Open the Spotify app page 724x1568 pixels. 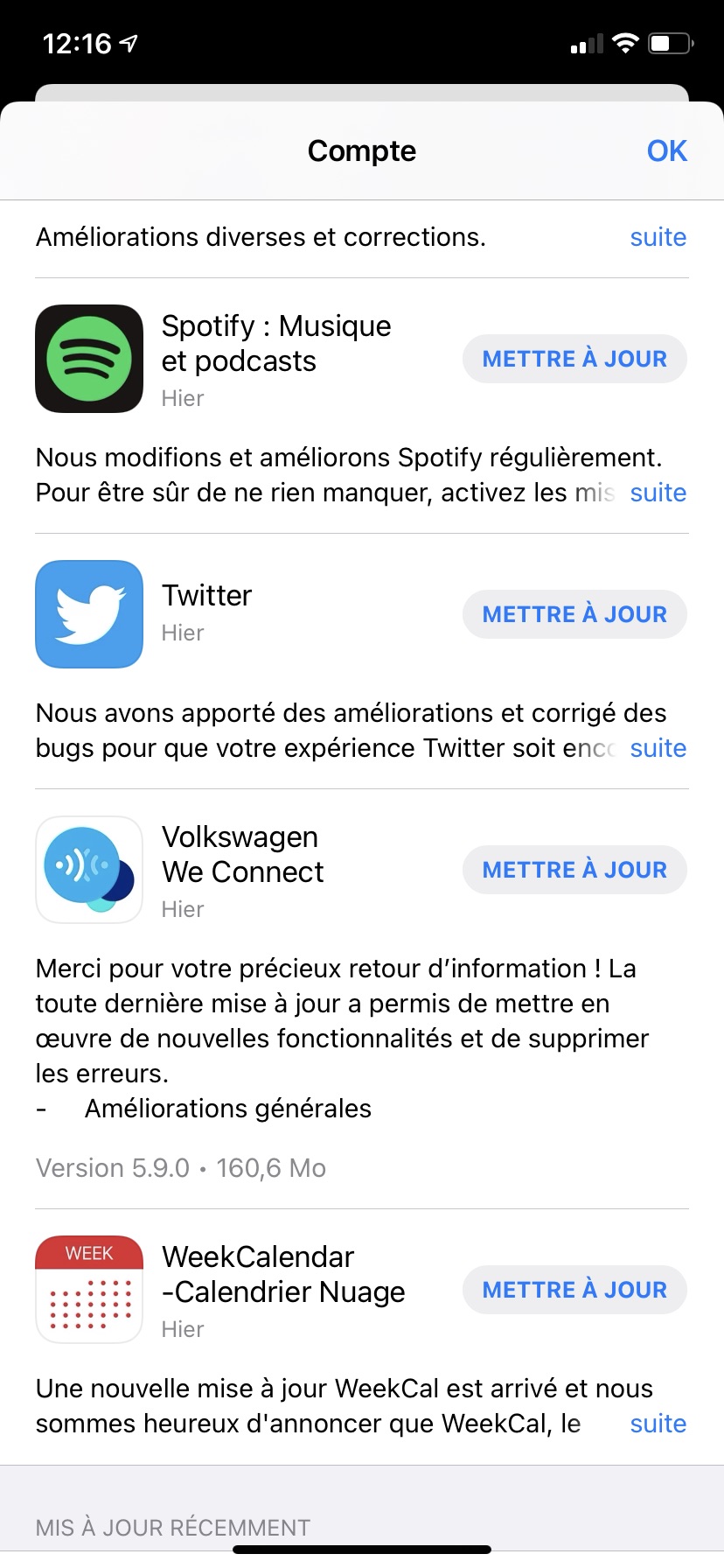(89, 359)
